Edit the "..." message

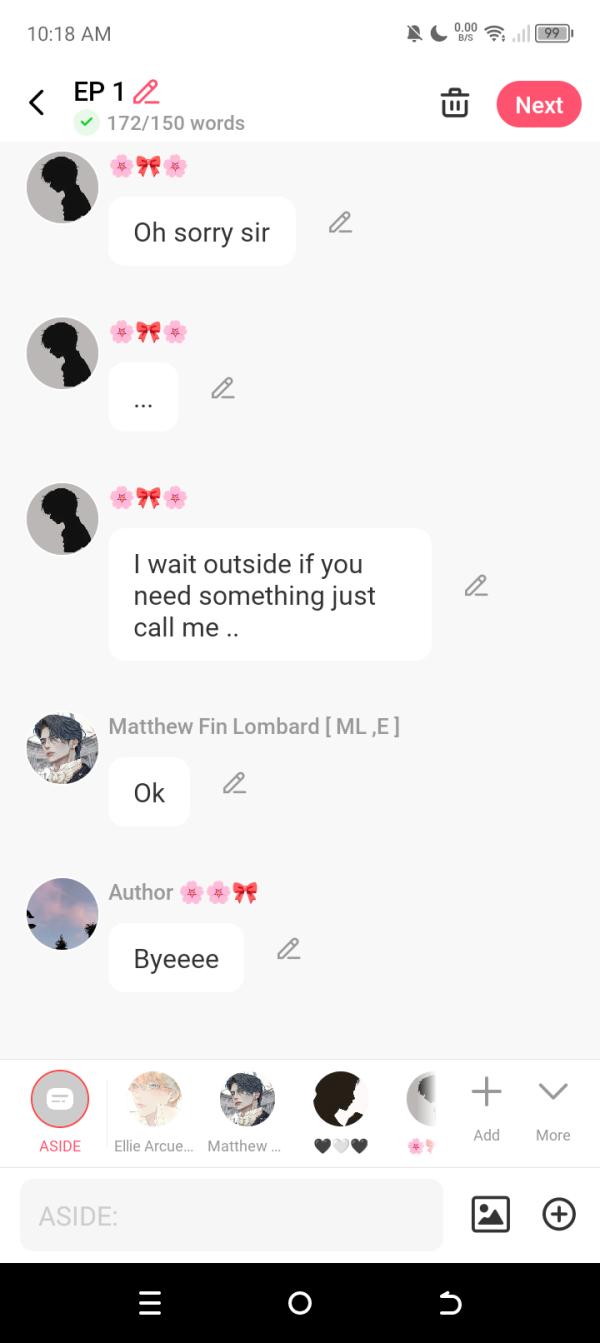click(222, 389)
